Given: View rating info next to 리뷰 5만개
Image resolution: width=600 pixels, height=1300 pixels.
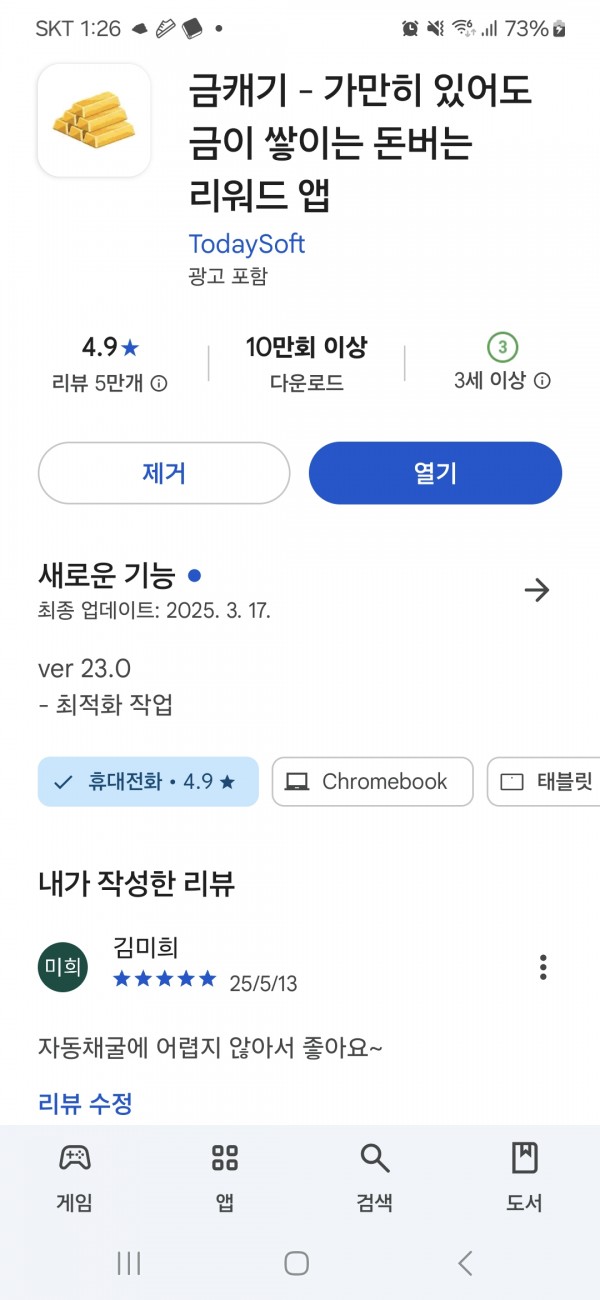Looking at the screenshot, I should click(x=159, y=382).
